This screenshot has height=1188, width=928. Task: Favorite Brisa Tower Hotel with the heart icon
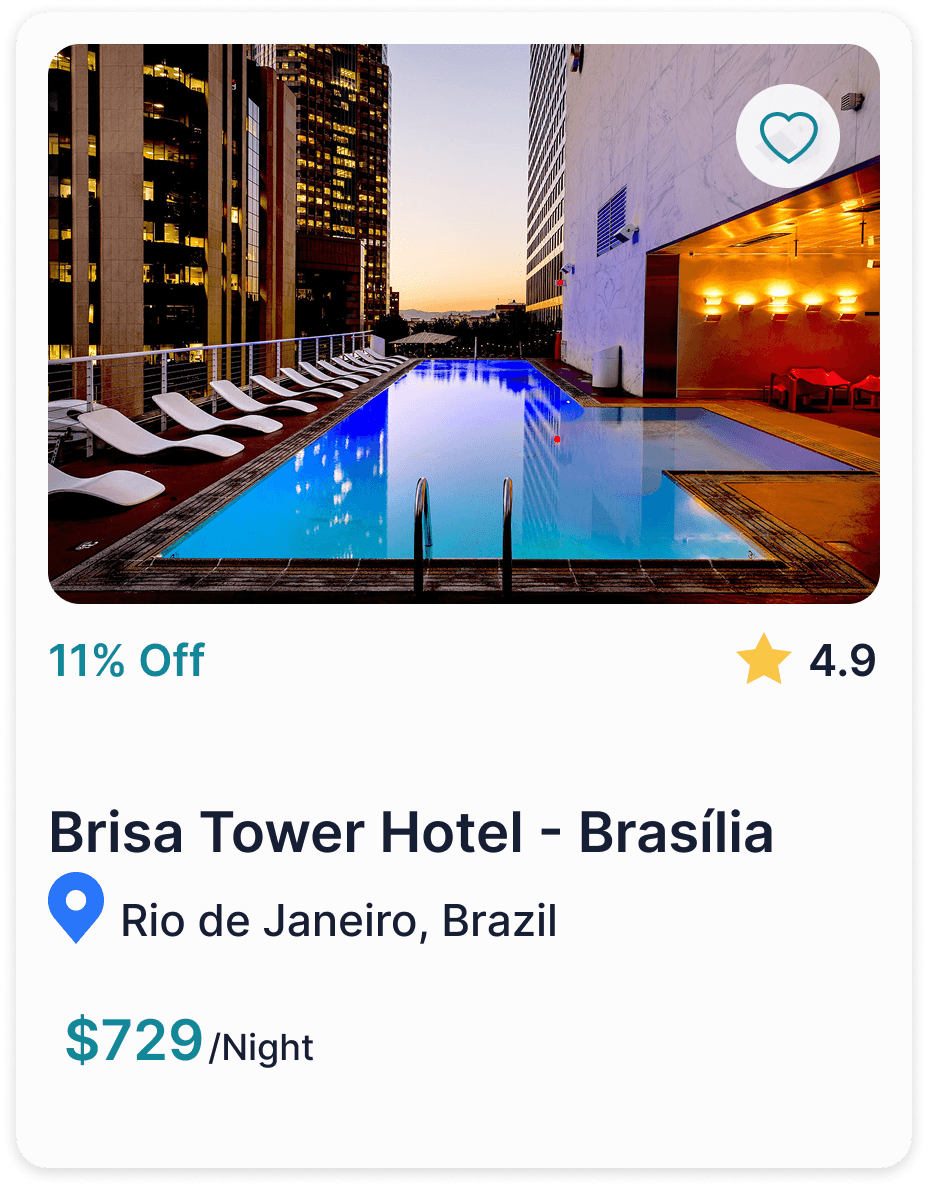tap(788, 136)
